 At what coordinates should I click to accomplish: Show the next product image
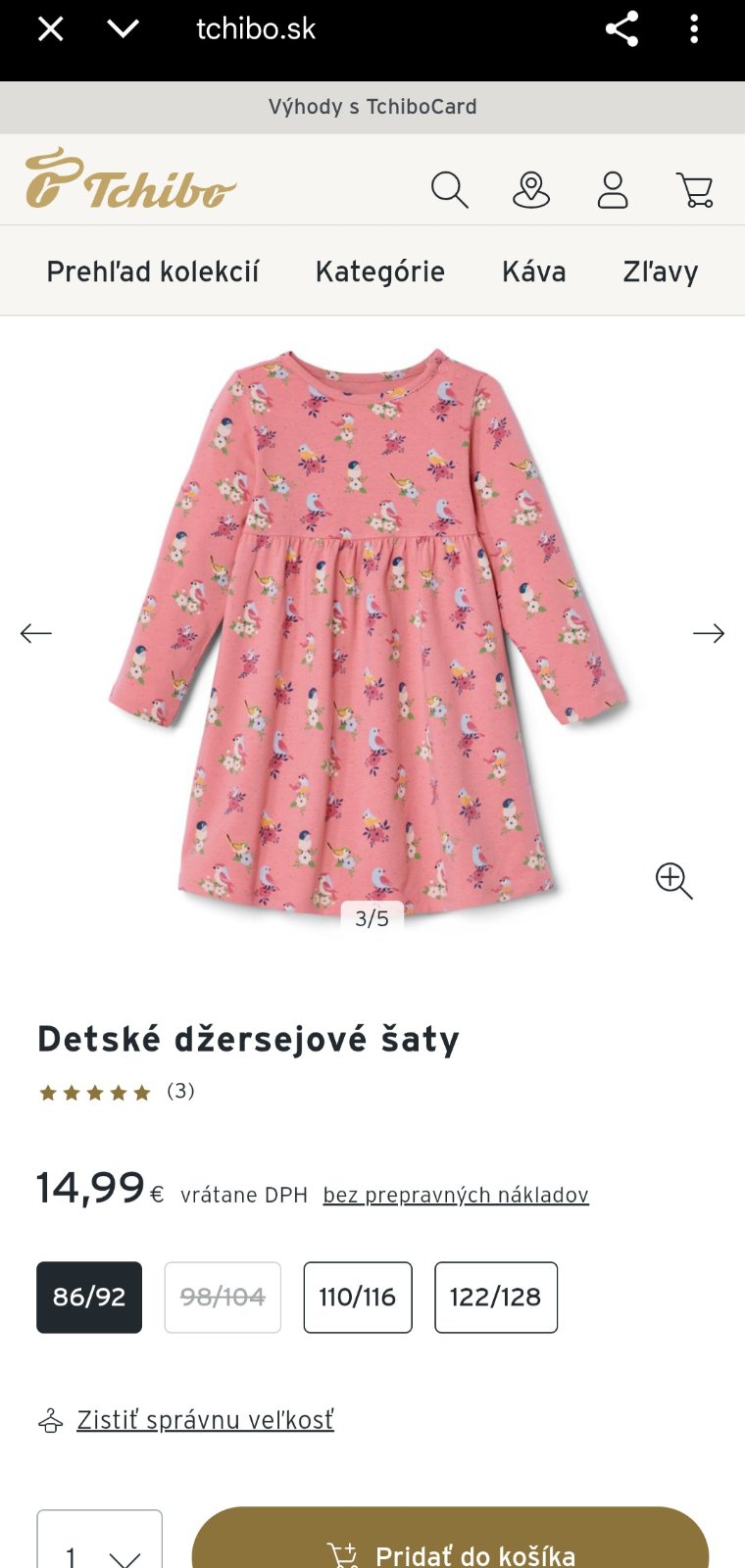tap(709, 633)
